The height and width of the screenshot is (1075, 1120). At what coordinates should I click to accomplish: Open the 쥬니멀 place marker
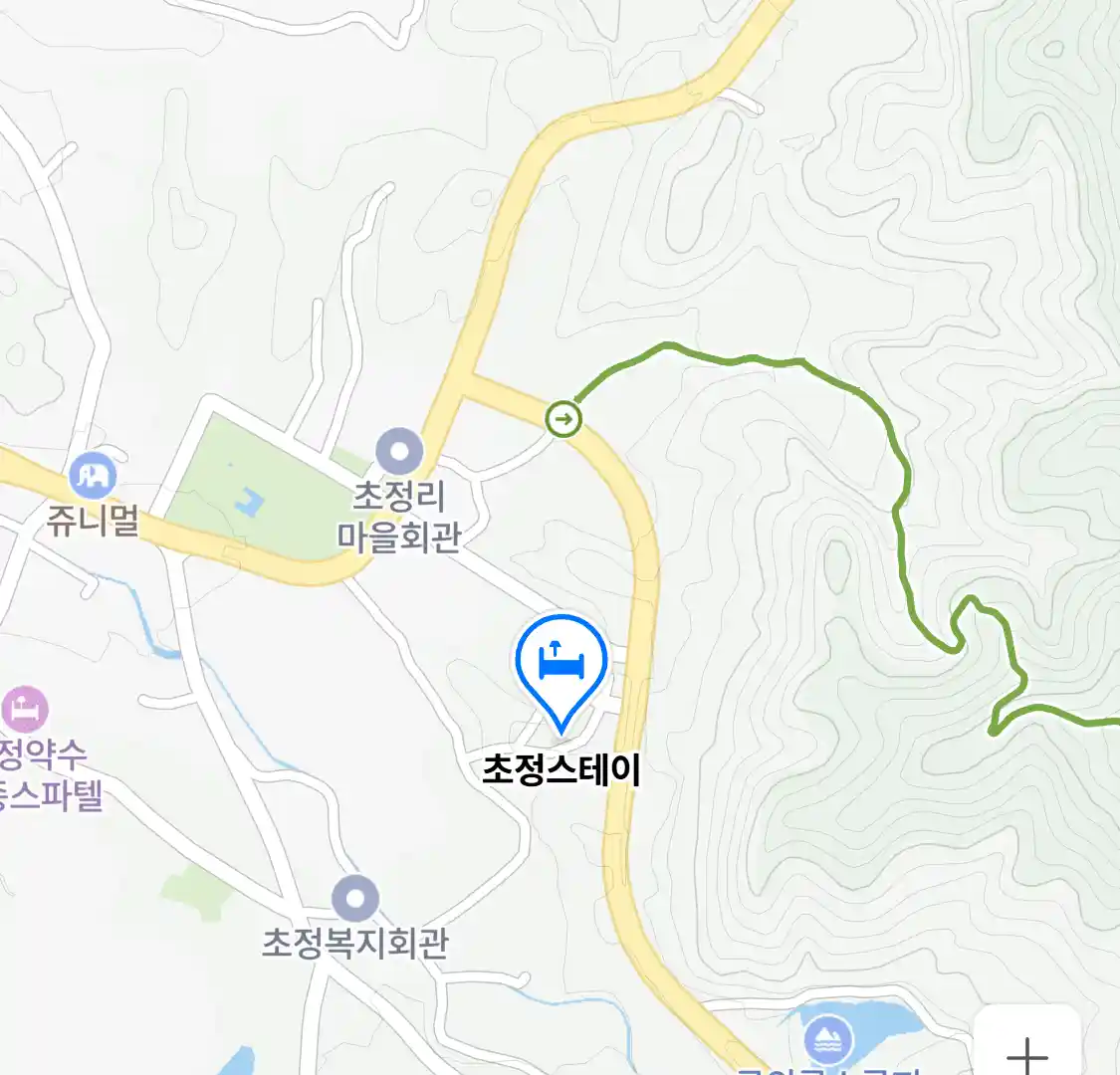click(94, 476)
